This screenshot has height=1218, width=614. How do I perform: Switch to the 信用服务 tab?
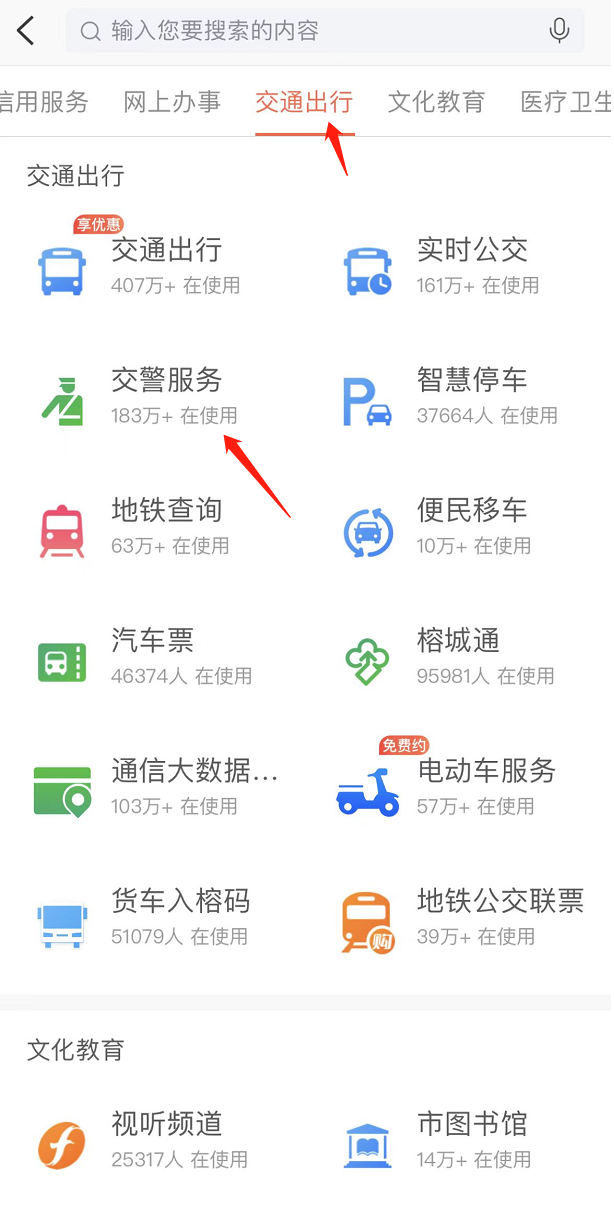click(44, 102)
